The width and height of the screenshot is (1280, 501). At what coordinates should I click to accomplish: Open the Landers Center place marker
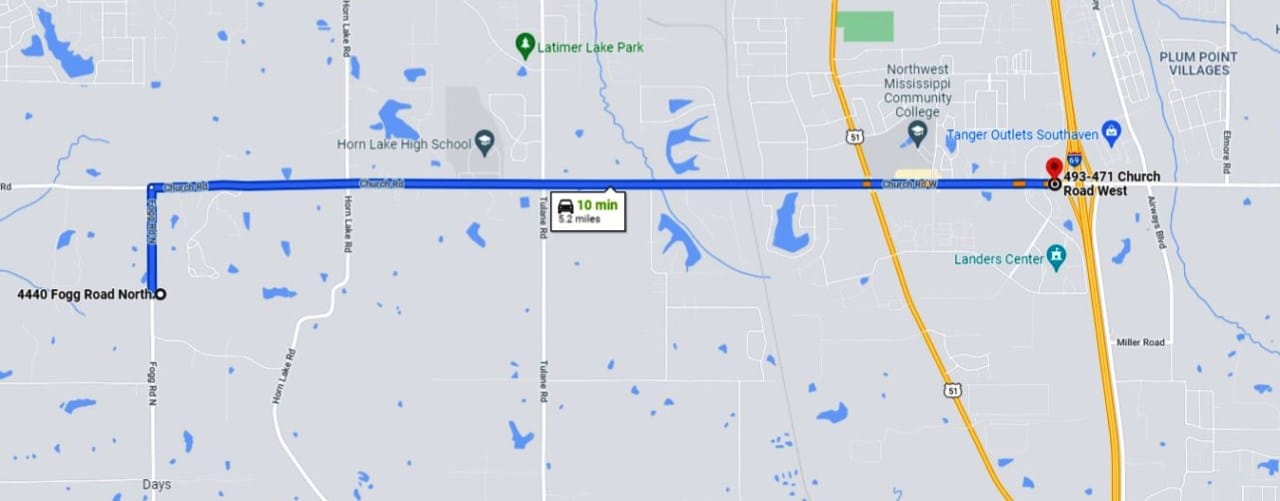(x=1056, y=257)
